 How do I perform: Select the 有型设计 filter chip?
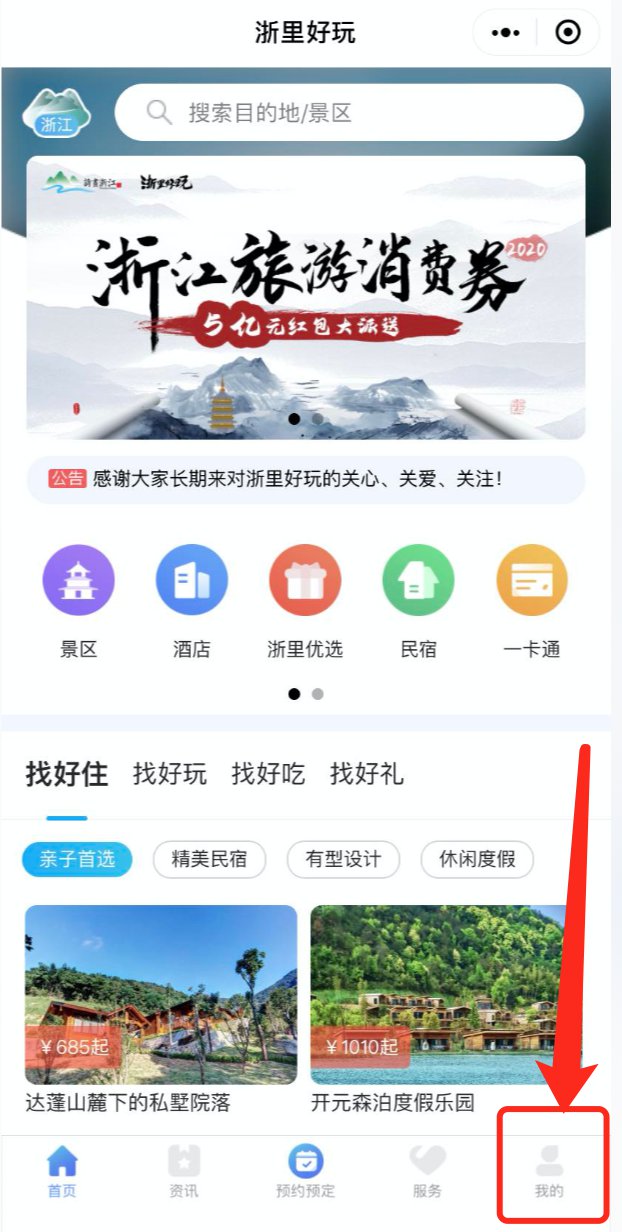tap(343, 859)
